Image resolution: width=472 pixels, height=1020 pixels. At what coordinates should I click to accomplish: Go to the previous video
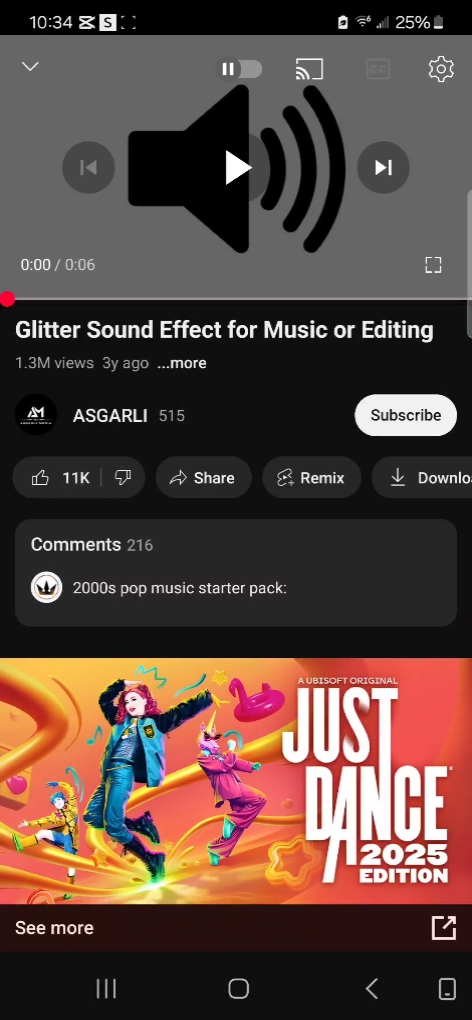click(88, 168)
